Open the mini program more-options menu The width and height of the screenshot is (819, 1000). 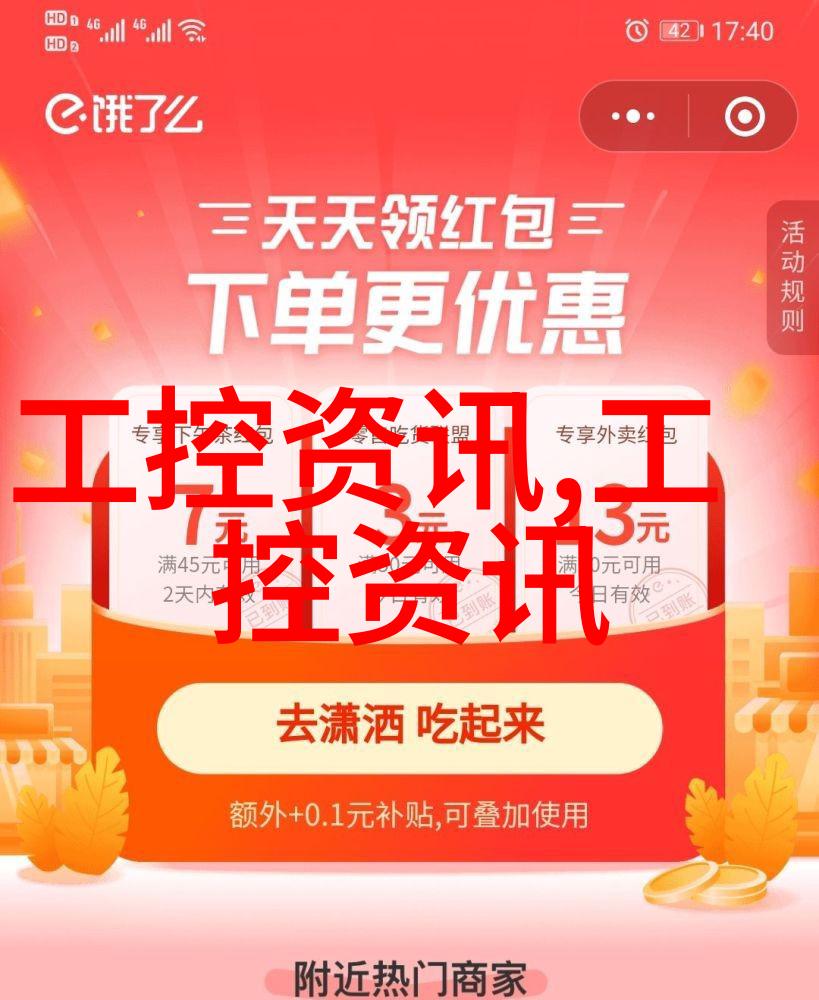pos(633,117)
